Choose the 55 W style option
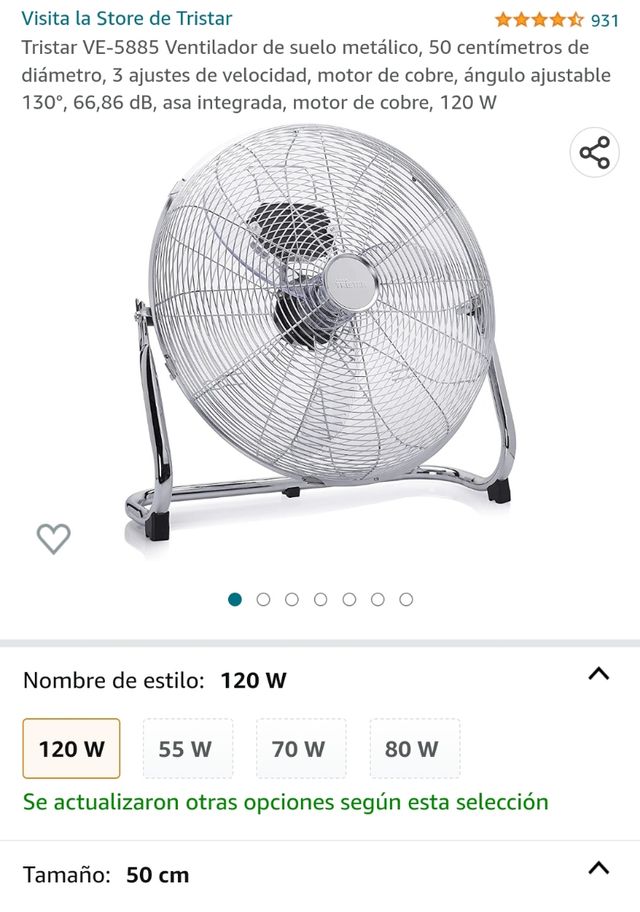Screen dimensions: 640x912 point(185,748)
